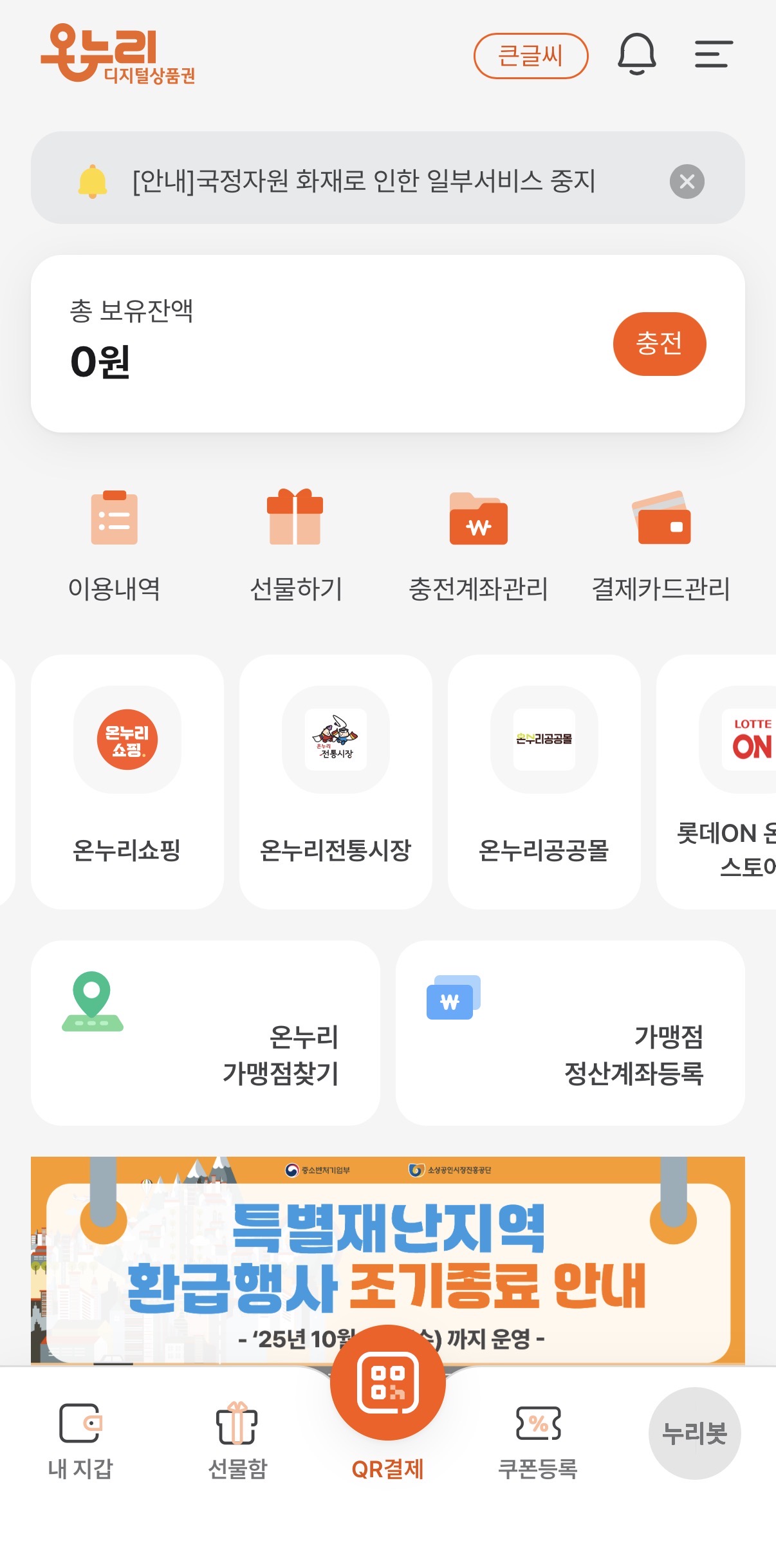Open the 누리봇 chatbot

click(694, 1433)
